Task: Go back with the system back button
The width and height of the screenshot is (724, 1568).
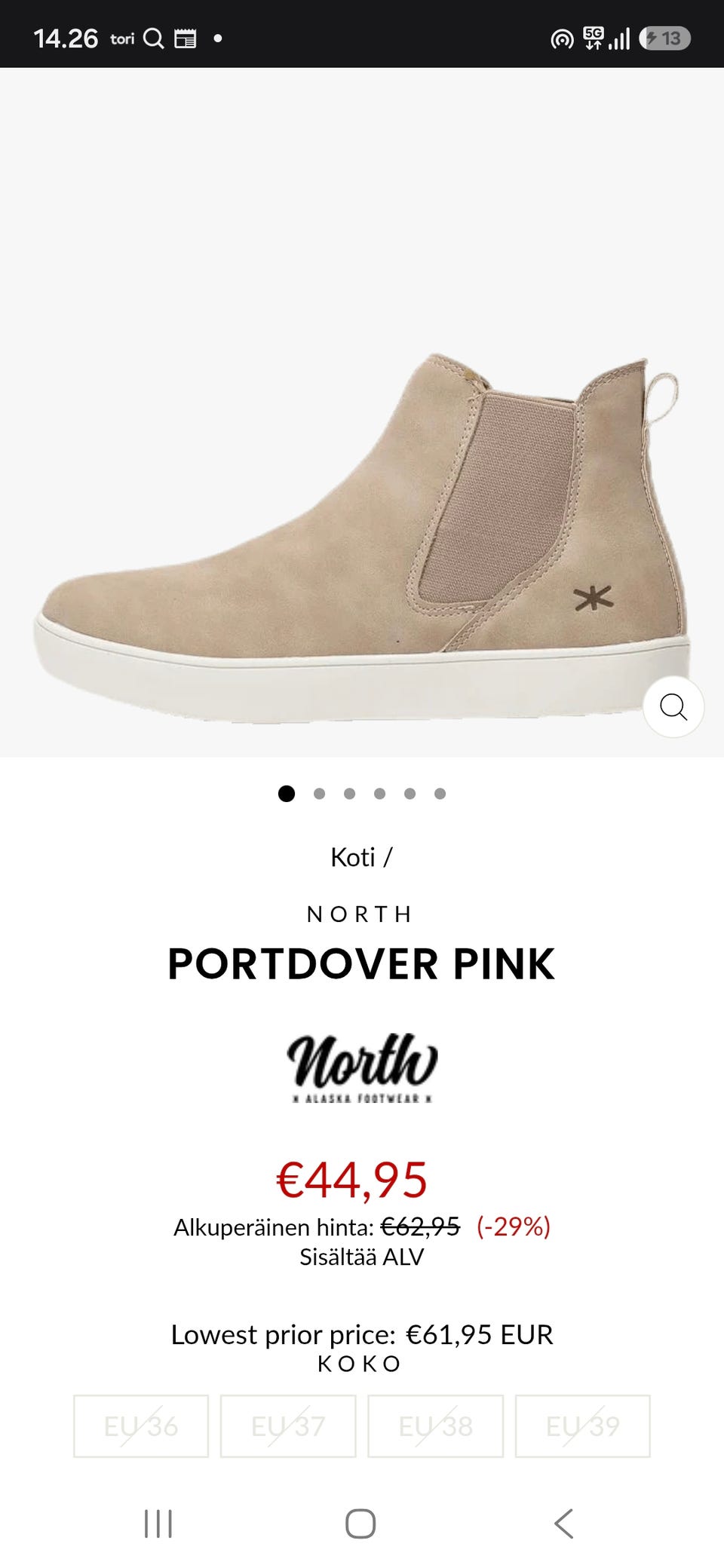Action: click(x=564, y=1524)
